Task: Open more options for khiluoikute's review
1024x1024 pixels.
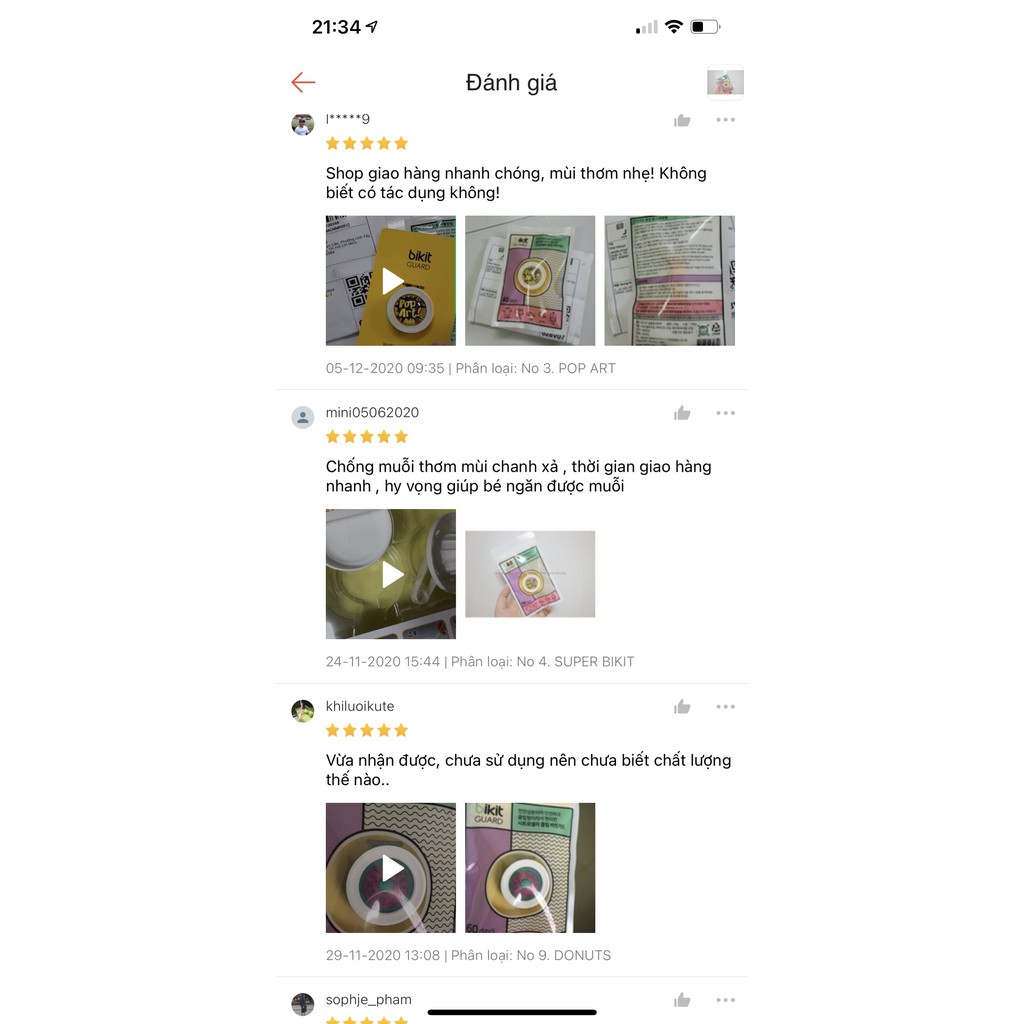Action: (725, 707)
